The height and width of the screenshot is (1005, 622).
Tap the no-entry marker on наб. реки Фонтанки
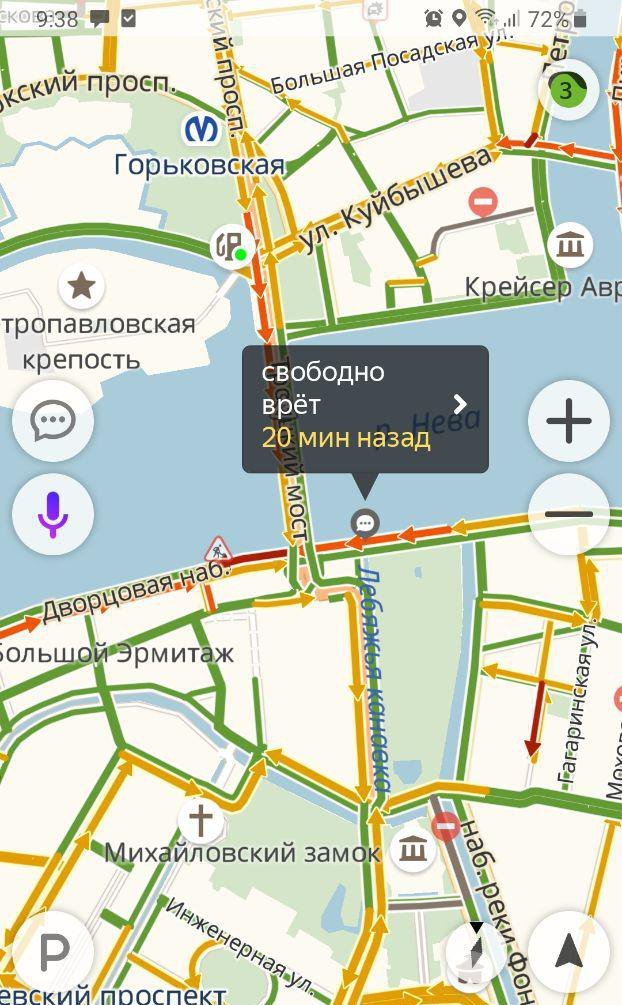click(446, 827)
